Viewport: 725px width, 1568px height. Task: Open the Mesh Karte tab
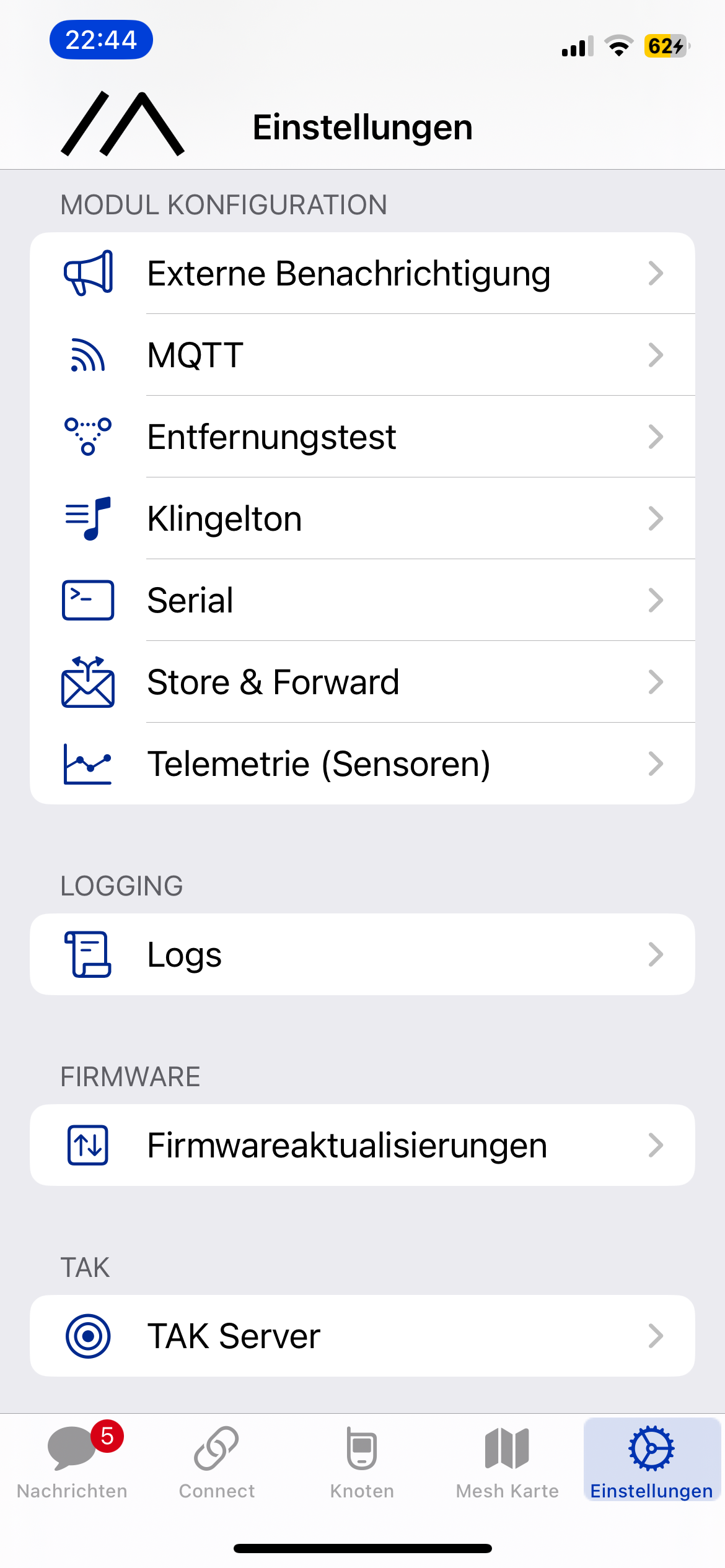coord(507,1468)
